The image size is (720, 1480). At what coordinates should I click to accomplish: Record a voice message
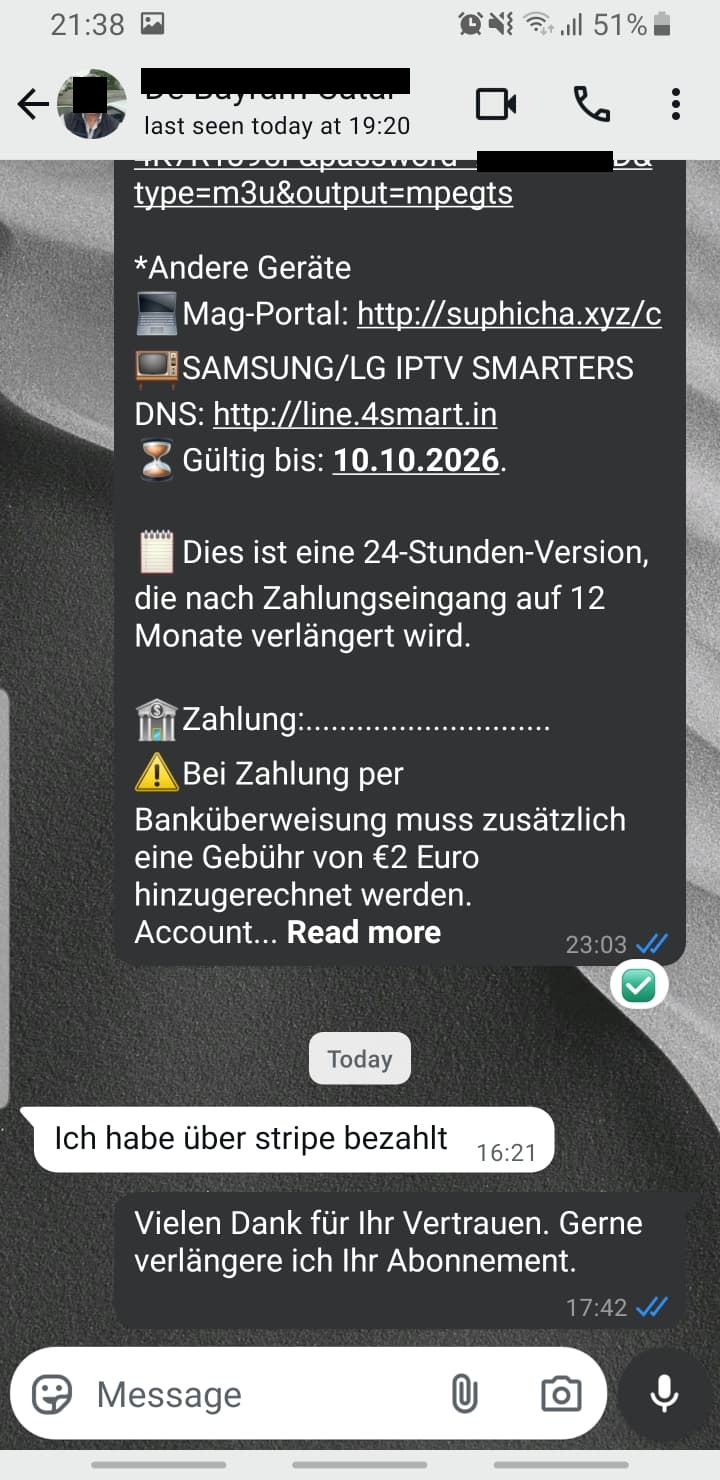point(664,1394)
